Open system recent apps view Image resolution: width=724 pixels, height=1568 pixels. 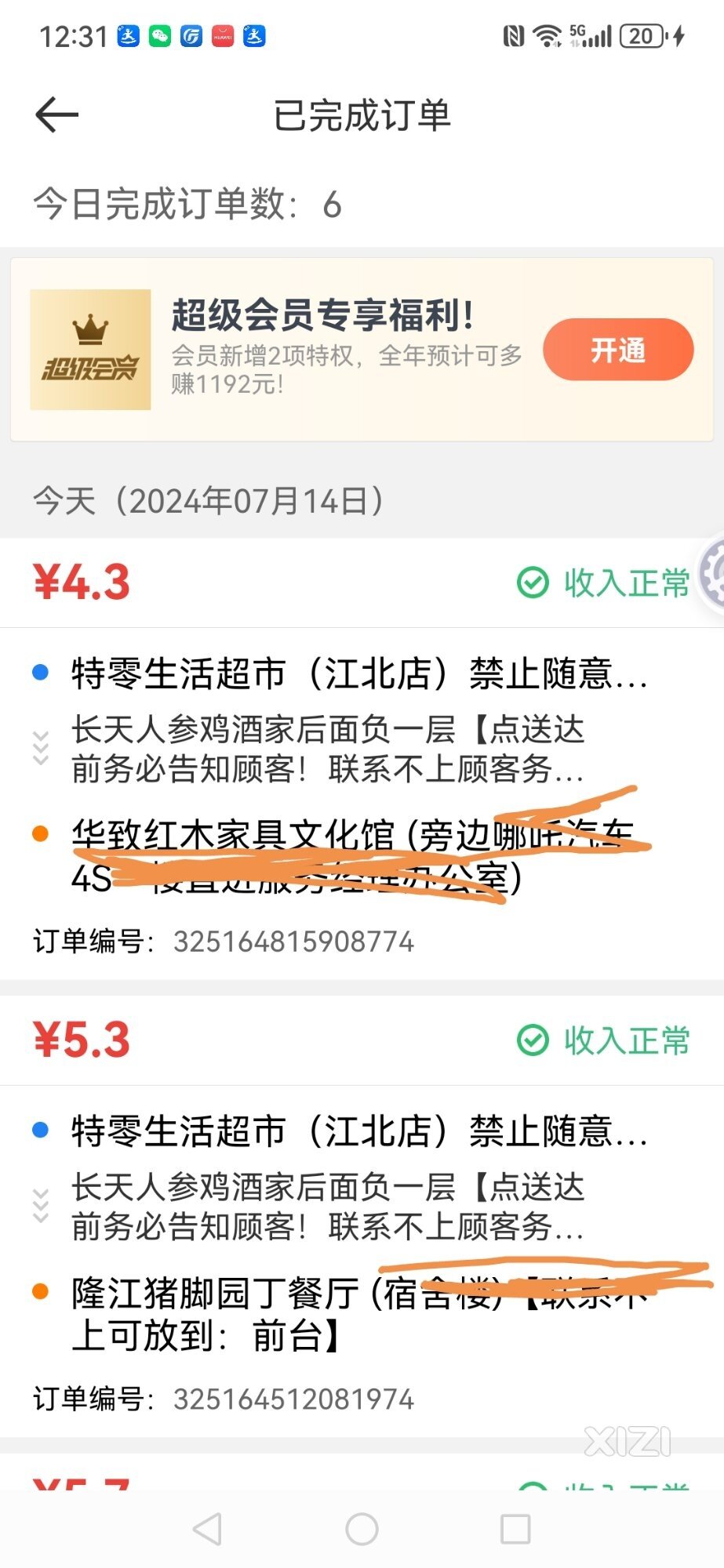pos(515,1528)
